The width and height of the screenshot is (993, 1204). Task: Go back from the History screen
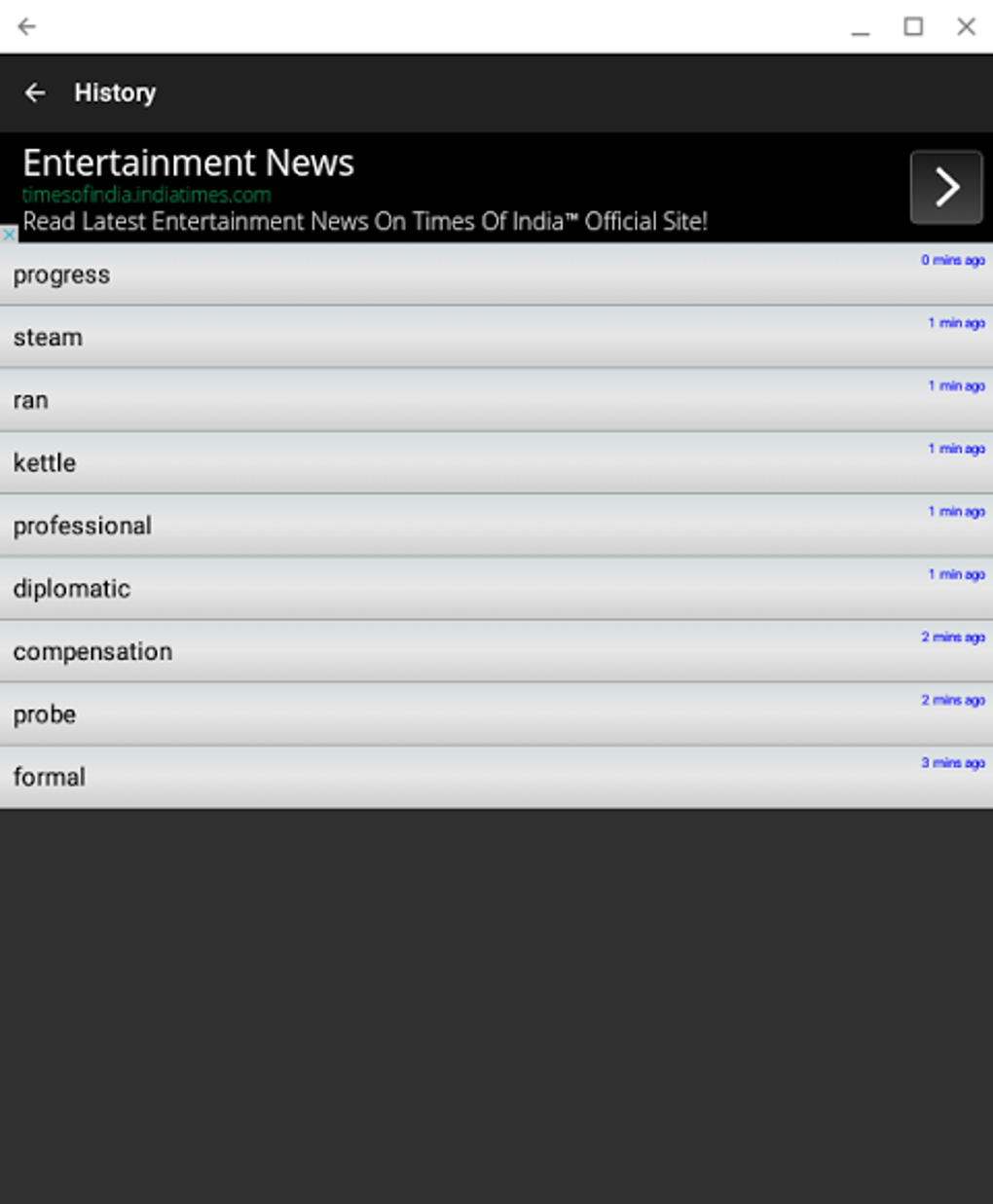pos(35,92)
